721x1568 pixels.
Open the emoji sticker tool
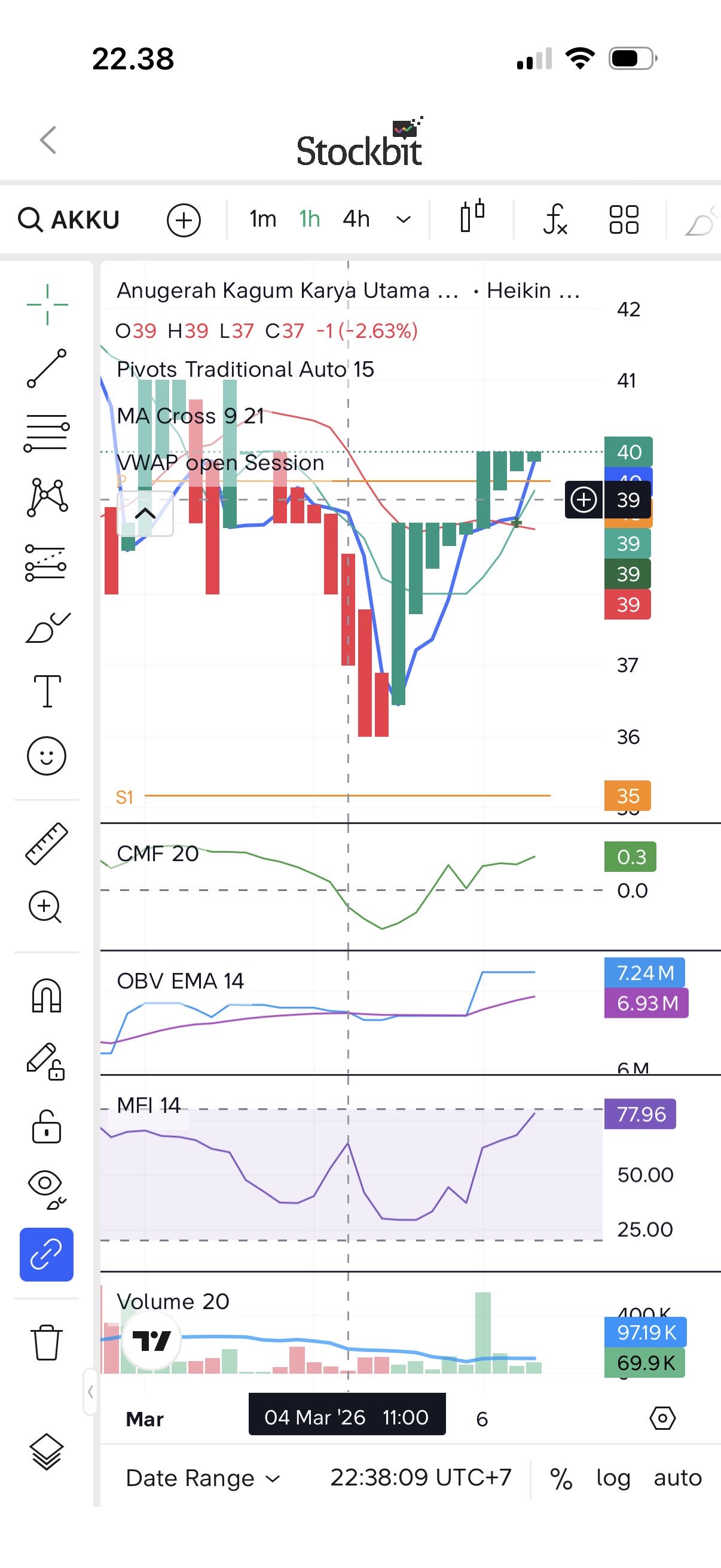[x=47, y=756]
